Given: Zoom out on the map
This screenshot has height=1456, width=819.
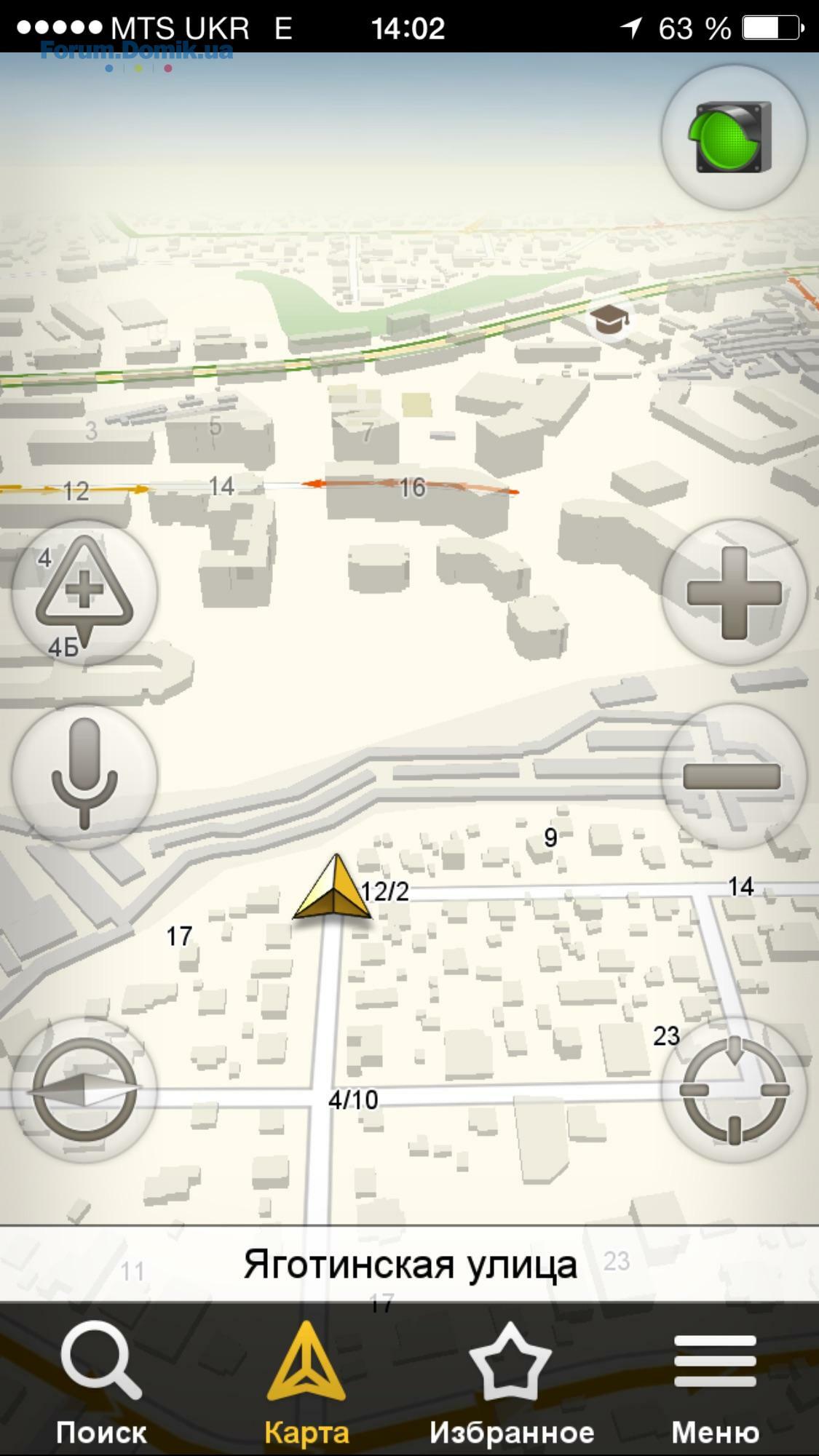Looking at the screenshot, I should pyautogui.click(x=733, y=776).
